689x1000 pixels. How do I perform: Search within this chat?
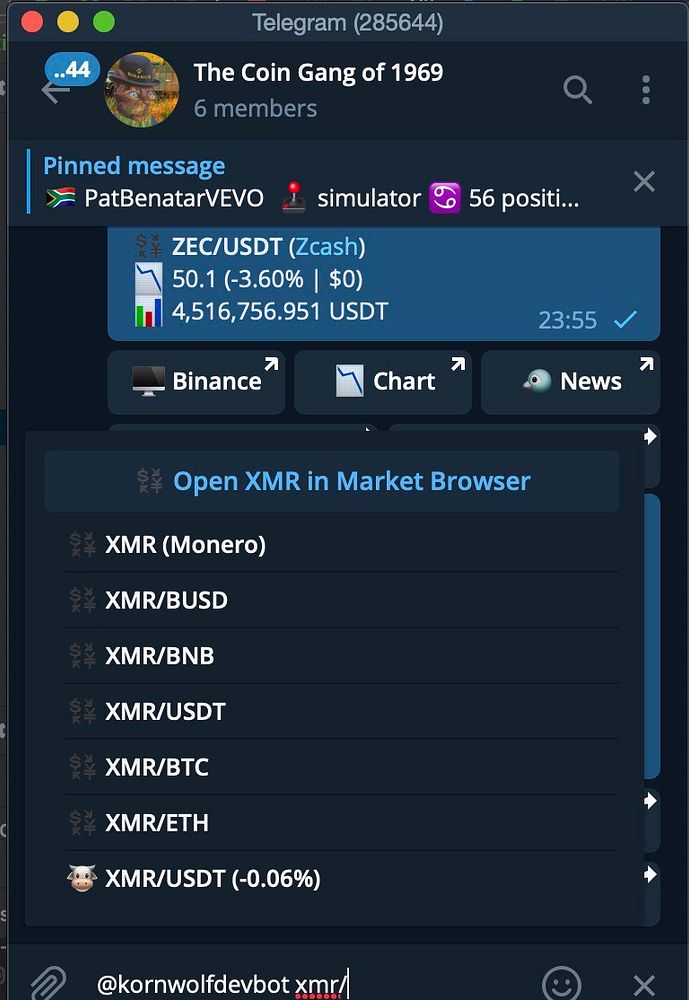click(578, 90)
